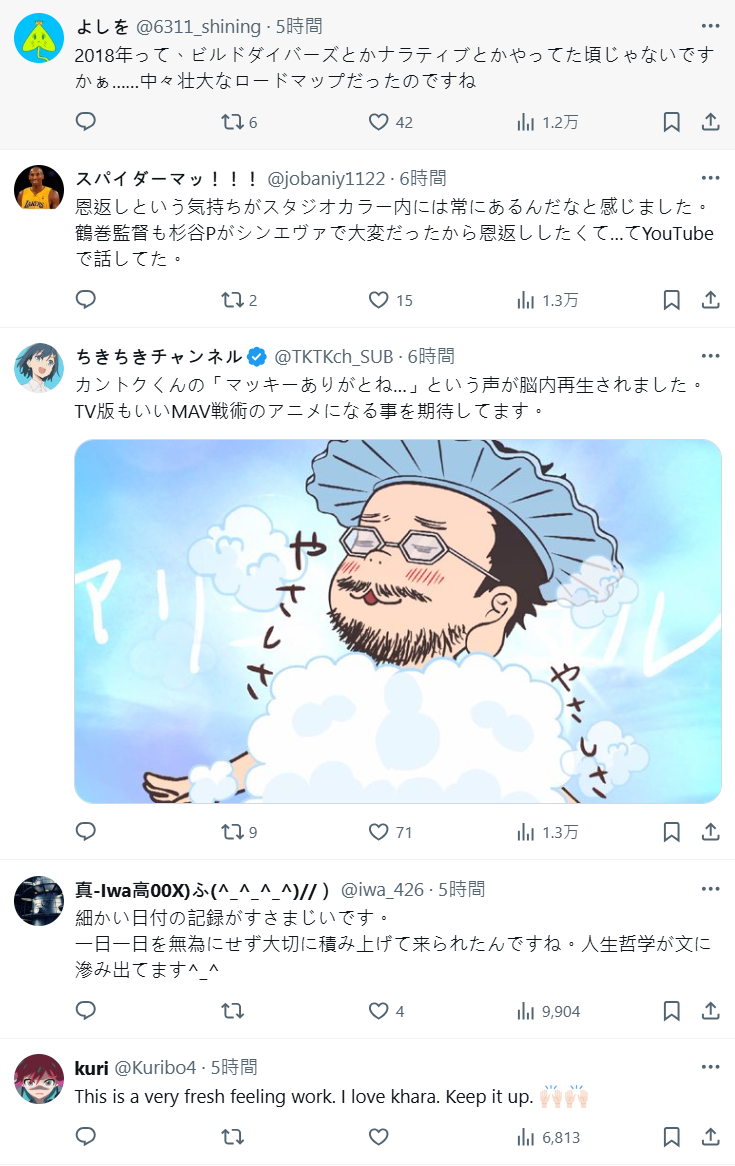Viewport: 735px width, 1166px height.
Task: Open the image in ちきちきチャンネル's tweet
Action: coord(398,621)
